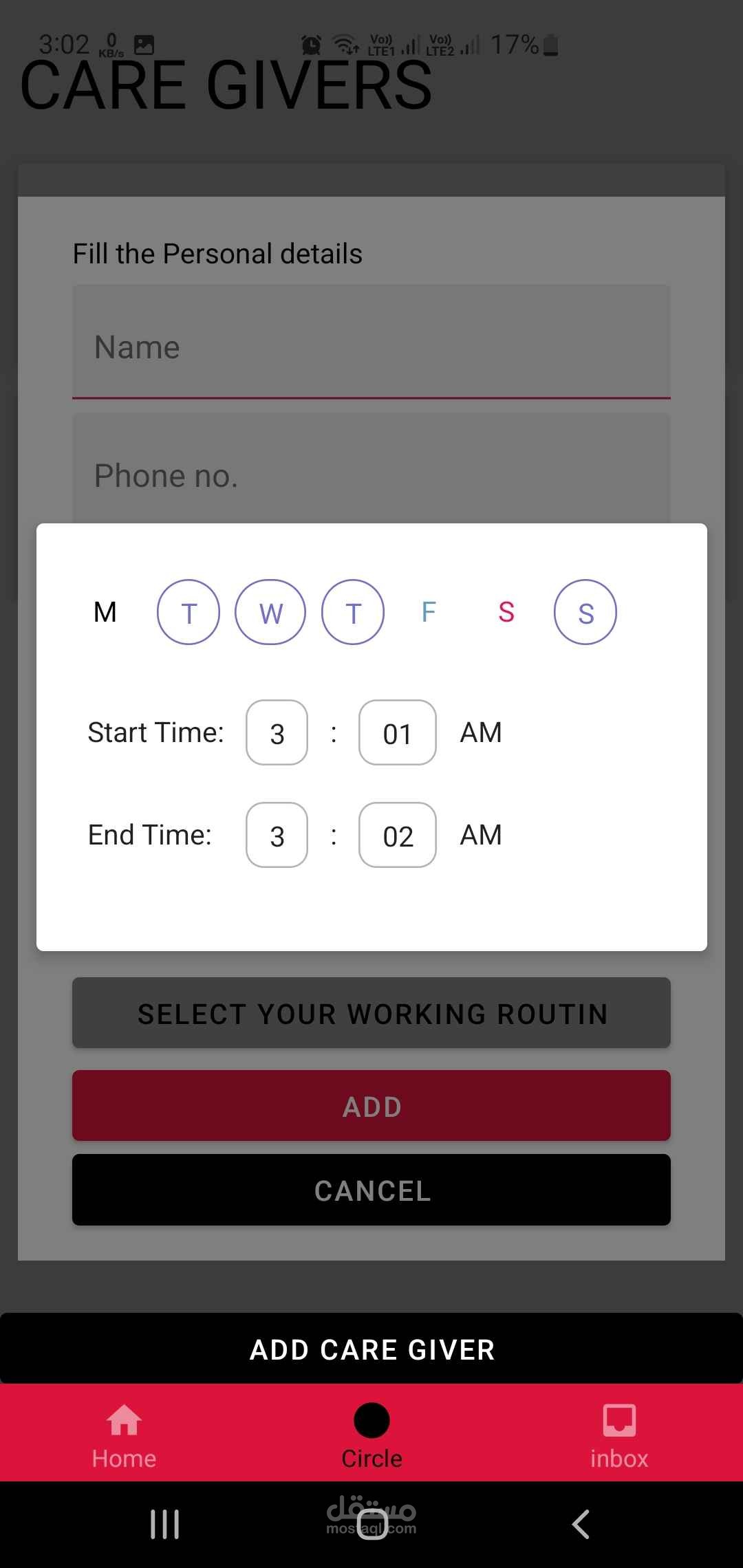Image resolution: width=743 pixels, height=1568 pixels.
Task: Tap the end time hour box
Action: [277, 835]
